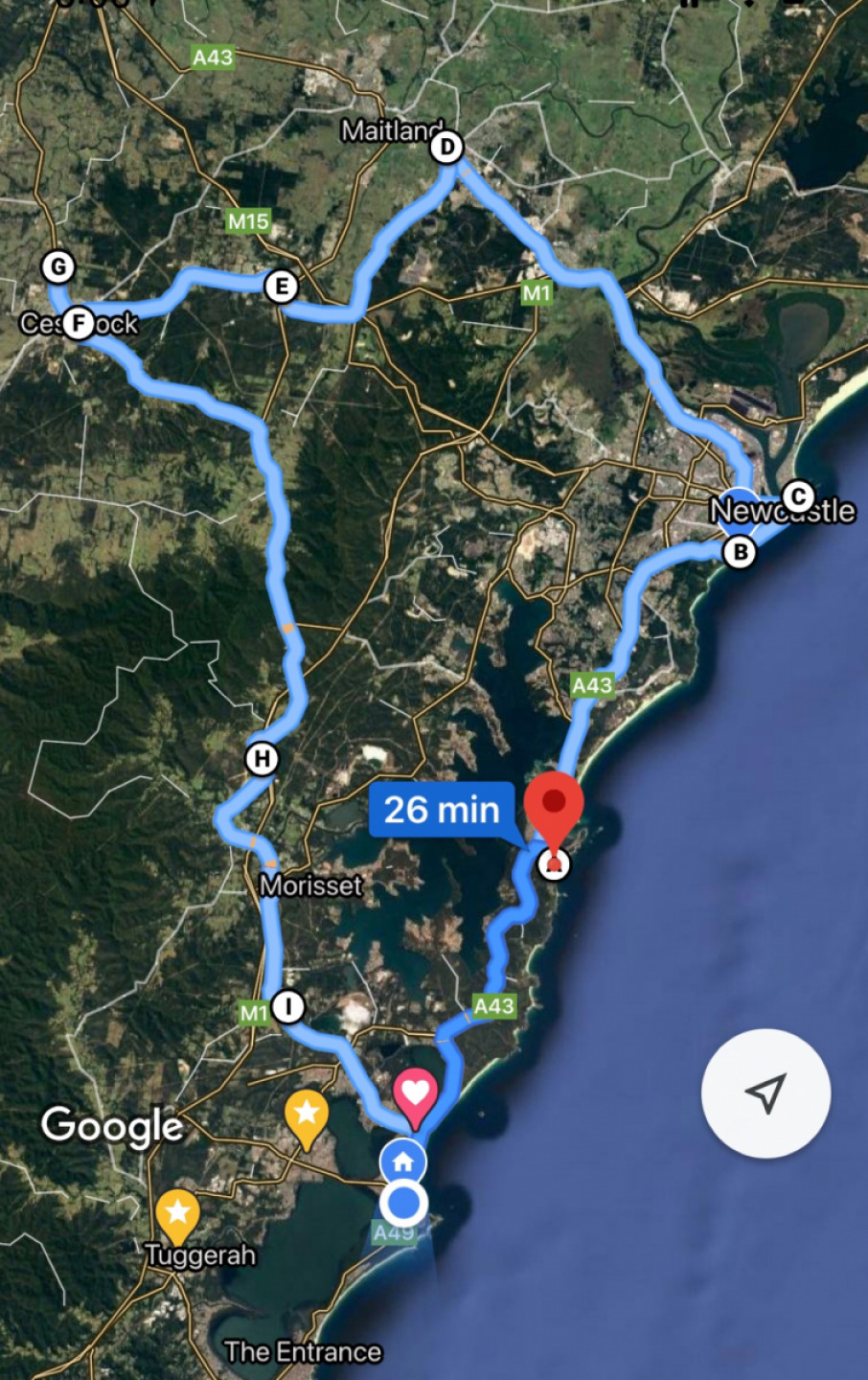Open the home marker
Viewport: 868px width, 1380px height.
403,1161
